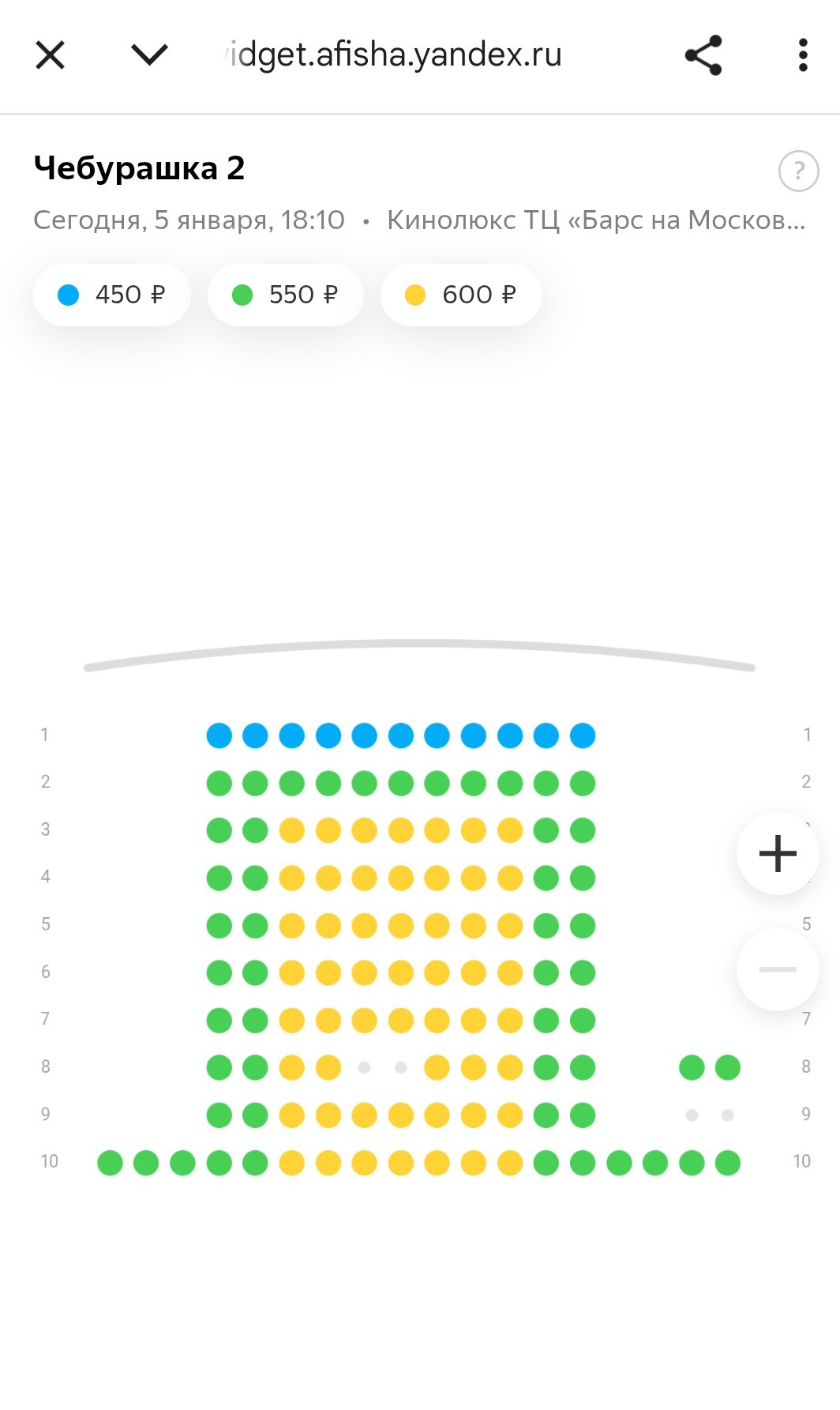The width and height of the screenshot is (840, 1410).
Task: Close the ticket widget page
Action: coord(50,55)
